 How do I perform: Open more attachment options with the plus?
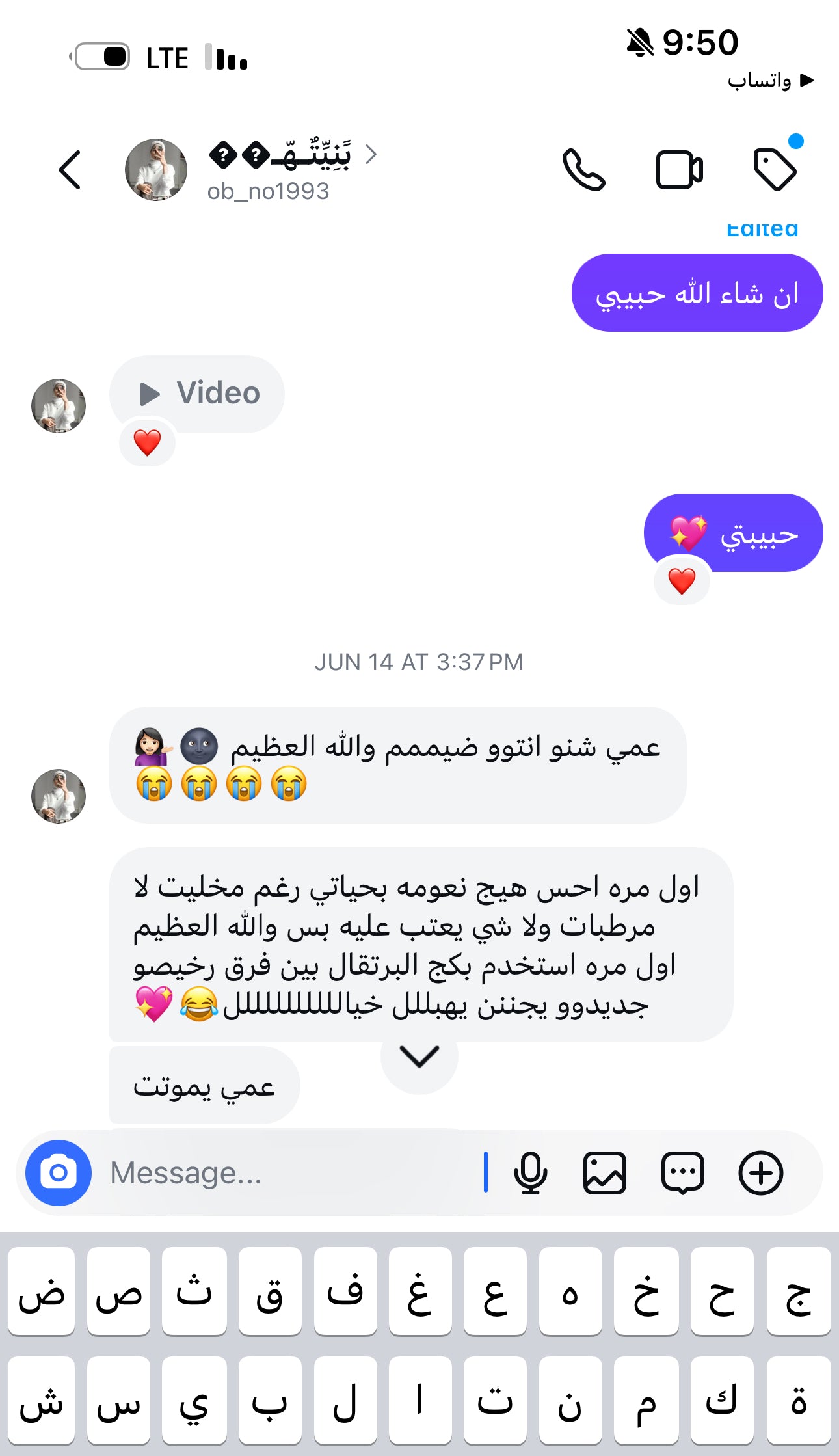click(x=760, y=1172)
